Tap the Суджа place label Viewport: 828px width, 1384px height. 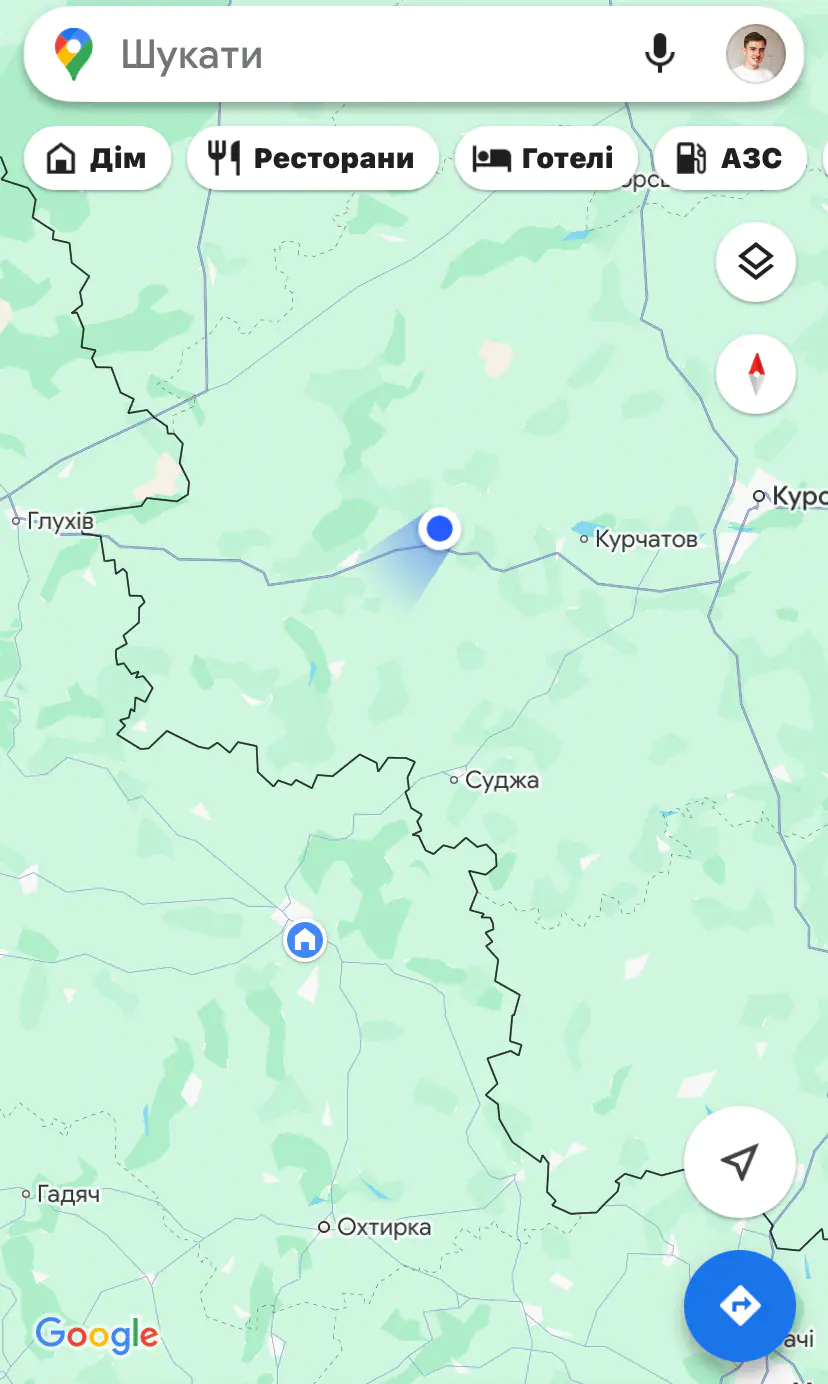coord(501,780)
